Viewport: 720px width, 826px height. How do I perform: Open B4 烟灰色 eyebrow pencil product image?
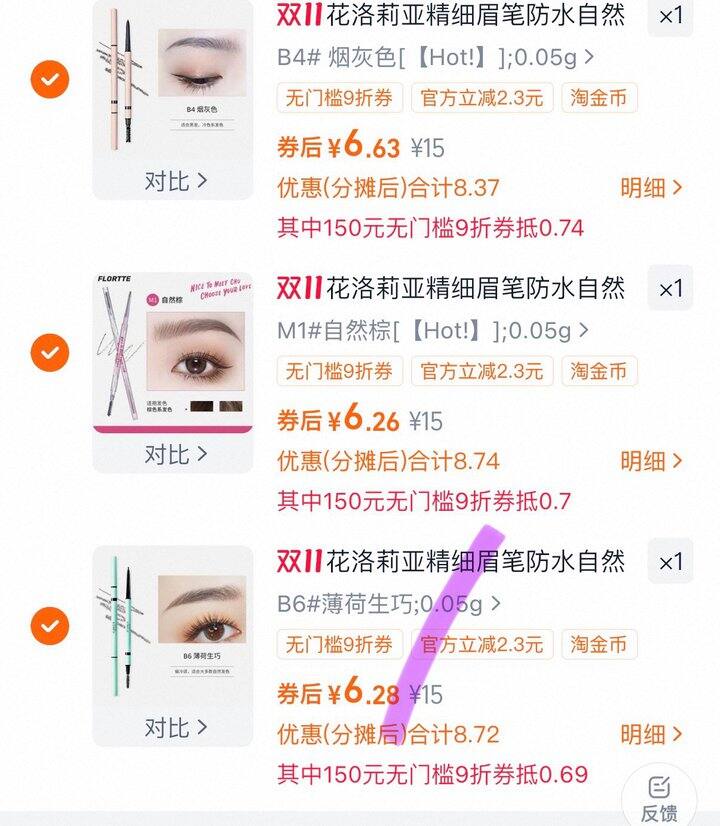click(x=173, y=82)
